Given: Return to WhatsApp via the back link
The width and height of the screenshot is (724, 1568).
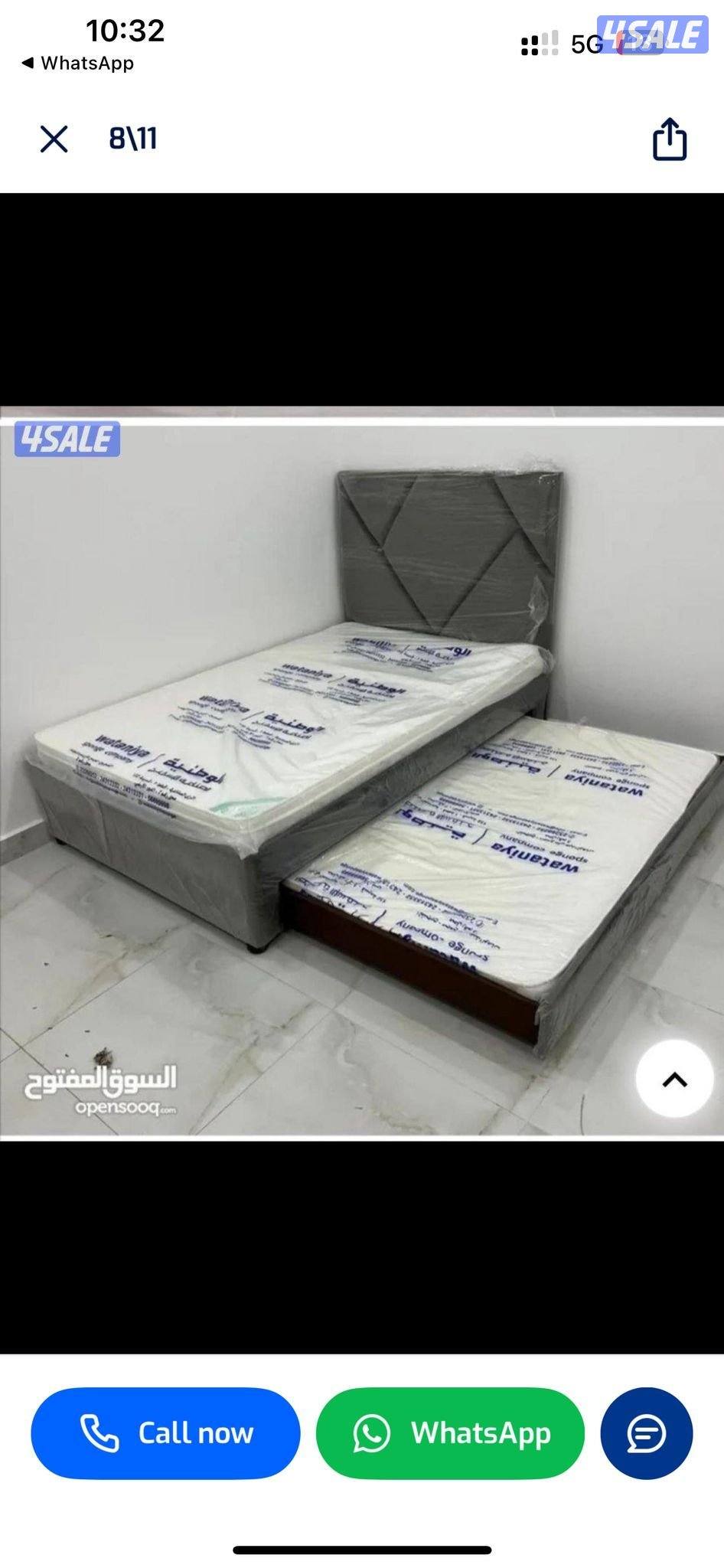Looking at the screenshot, I should (x=75, y=64).
